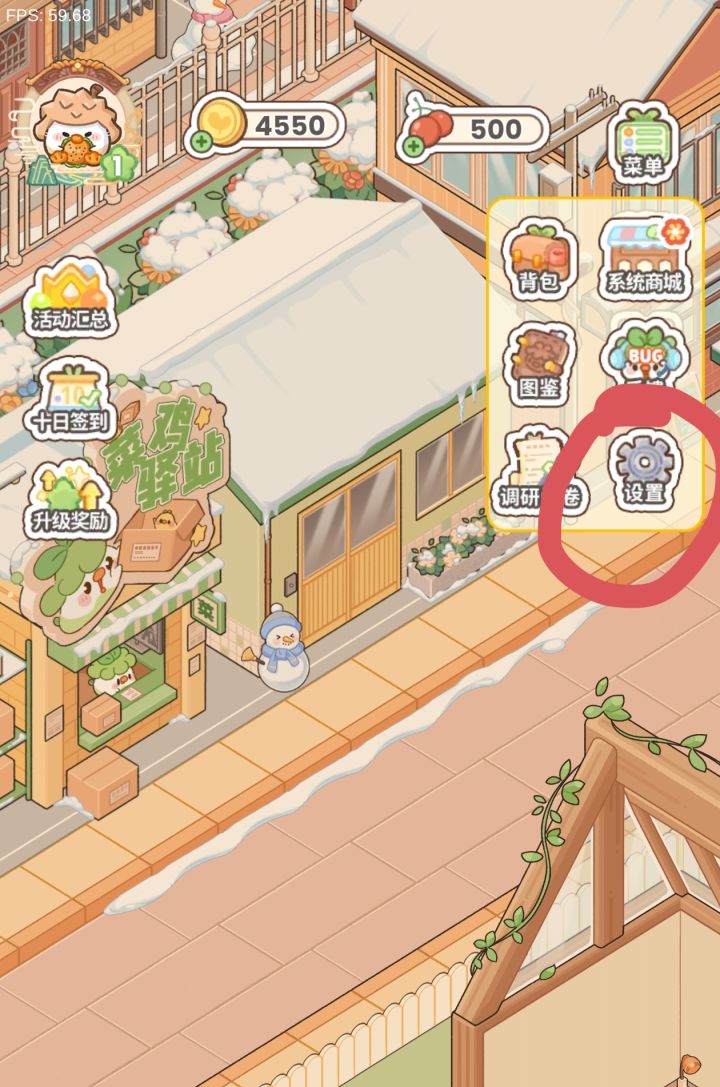Image resolution: width=720 pixels, height=1087 pixels.
Task: Collapse the 菜单 menu button
Action: (645, 140)
